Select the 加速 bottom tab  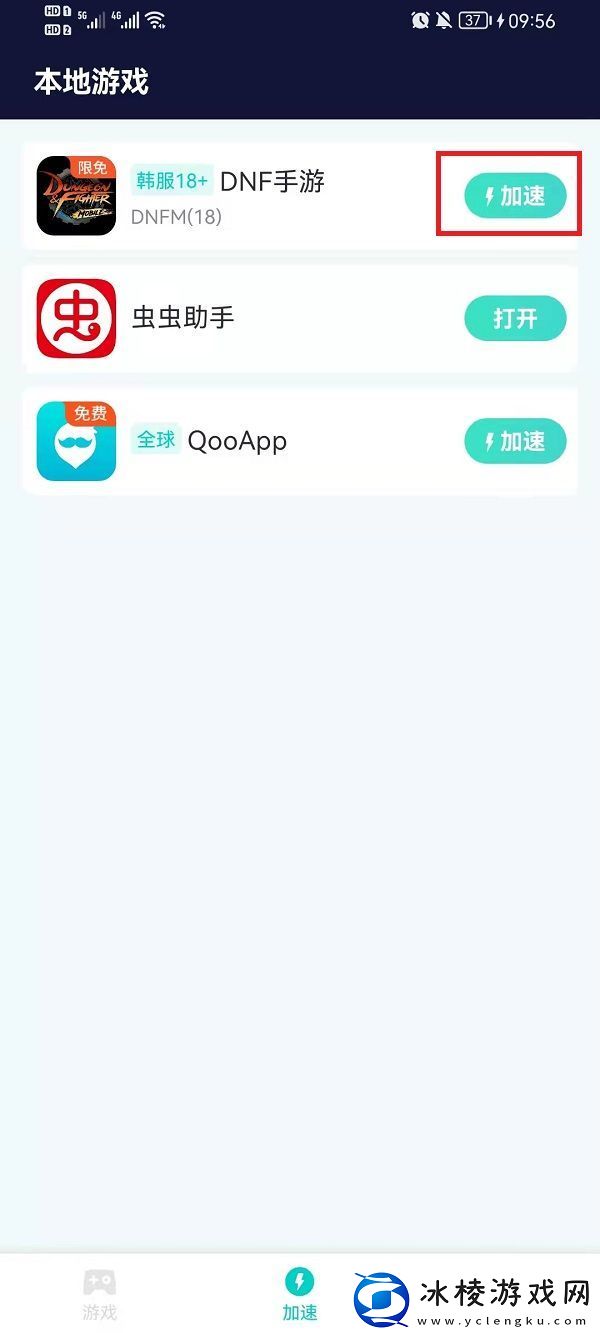[x=299, y=1294]
